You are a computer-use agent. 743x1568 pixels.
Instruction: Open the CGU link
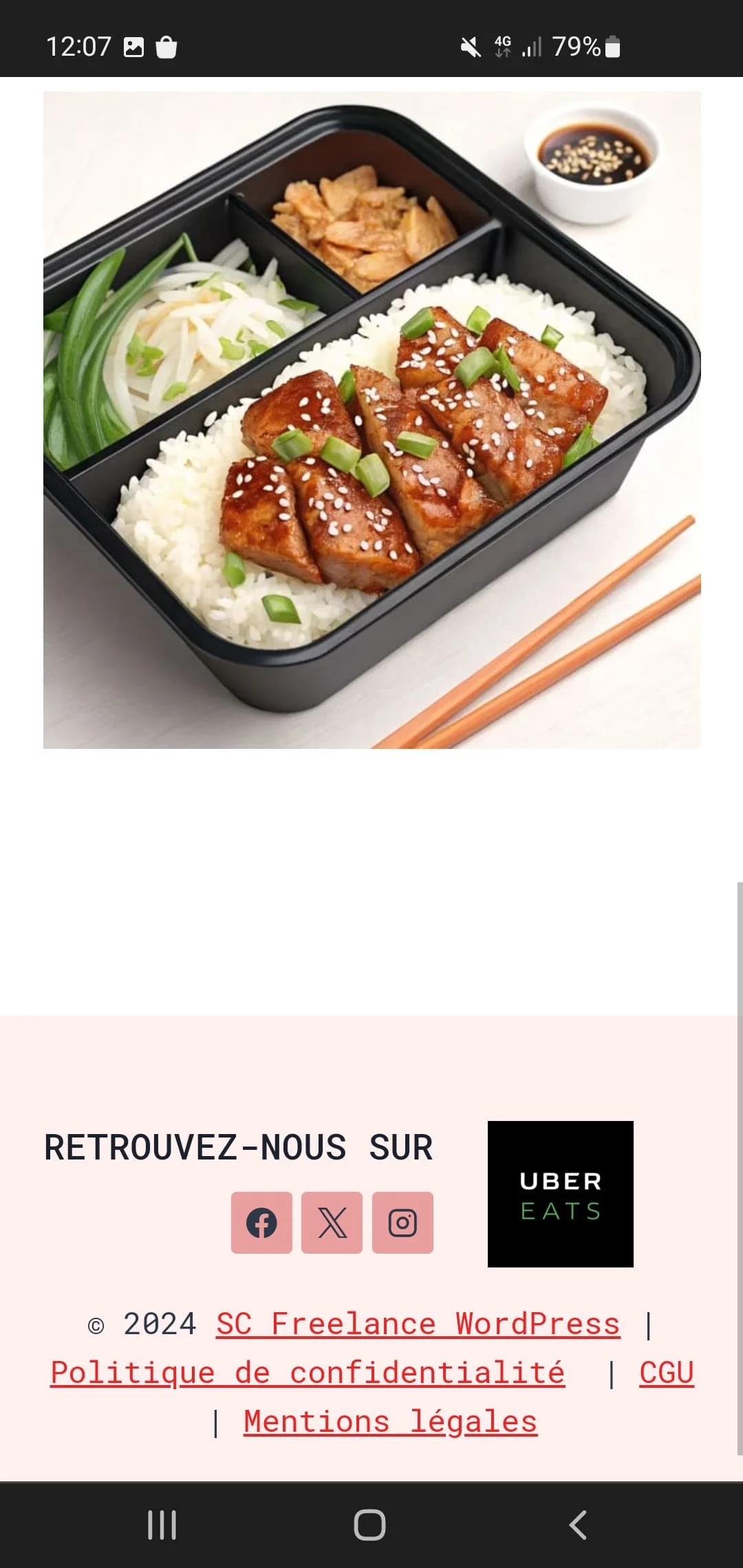(x=666, y=1373)
